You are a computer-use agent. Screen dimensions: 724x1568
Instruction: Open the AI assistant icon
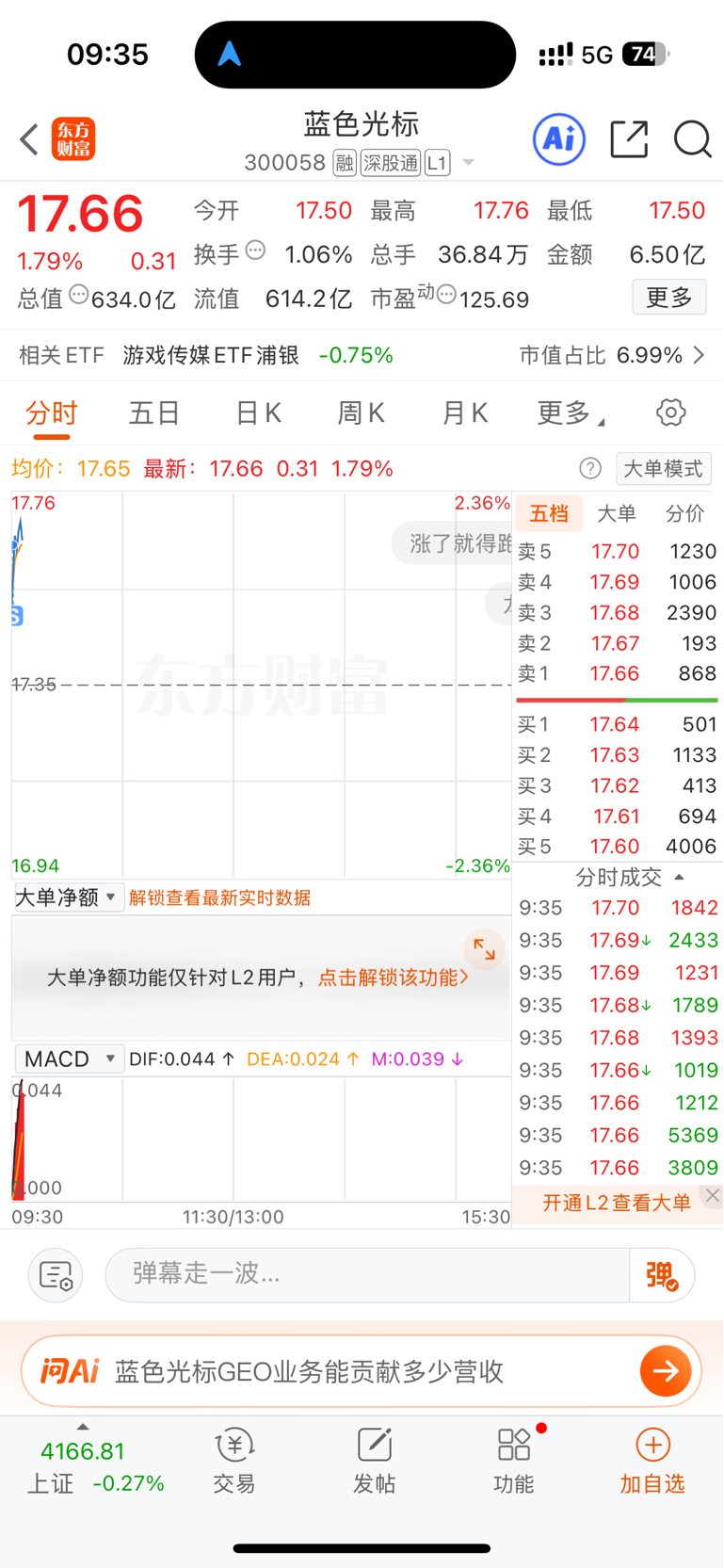coord(559,139)
